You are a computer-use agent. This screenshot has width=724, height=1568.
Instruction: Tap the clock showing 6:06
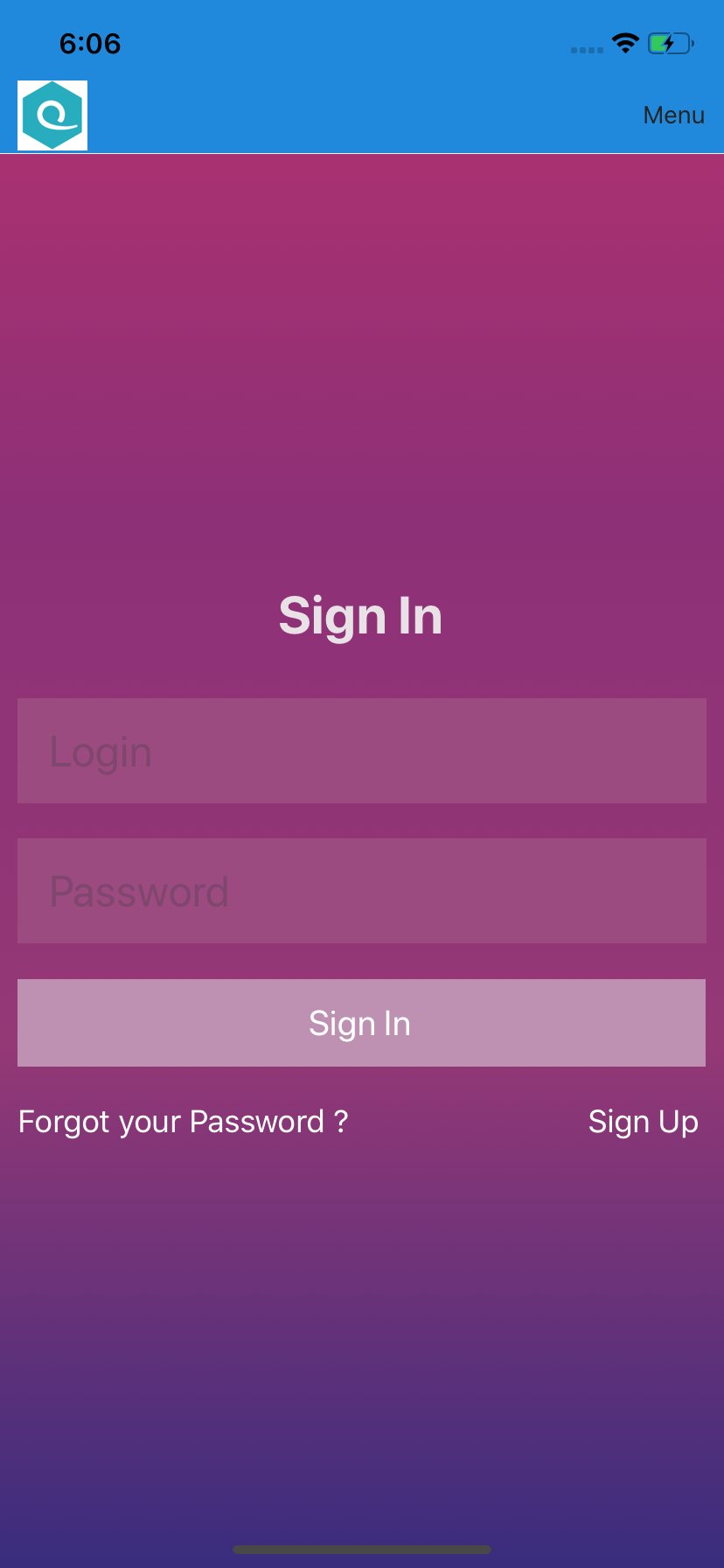pos(89,43)
